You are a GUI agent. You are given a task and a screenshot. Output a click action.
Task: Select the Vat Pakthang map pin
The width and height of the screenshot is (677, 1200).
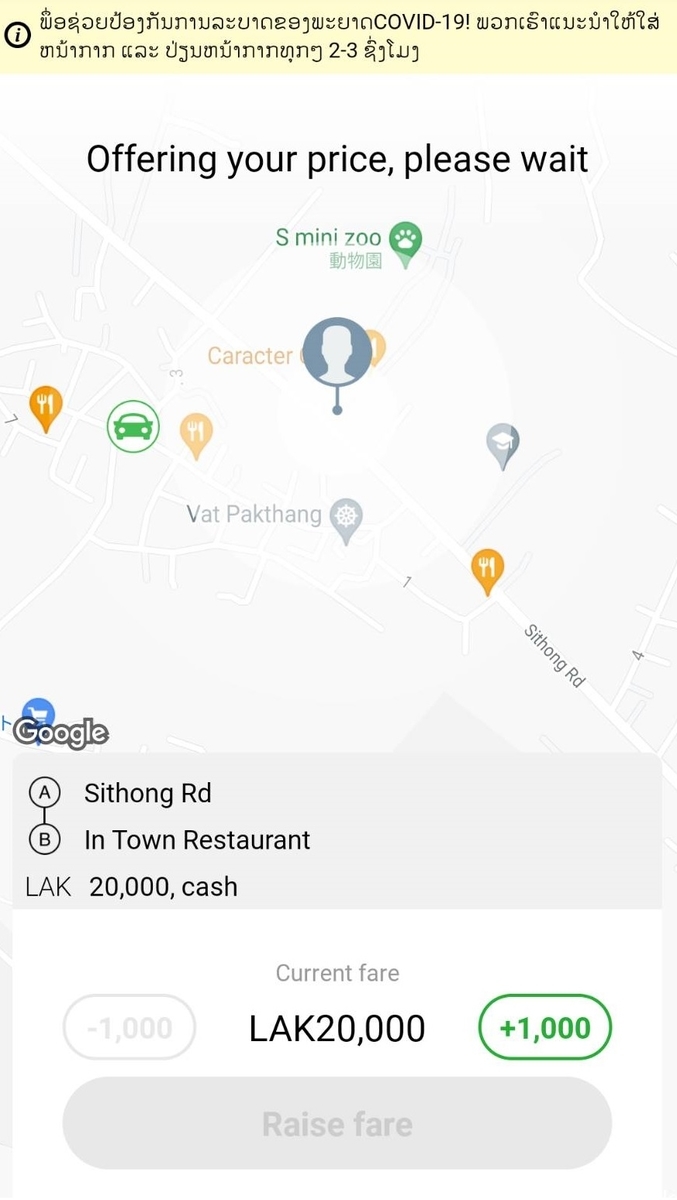pyautogui.click(x=346, y=521)
